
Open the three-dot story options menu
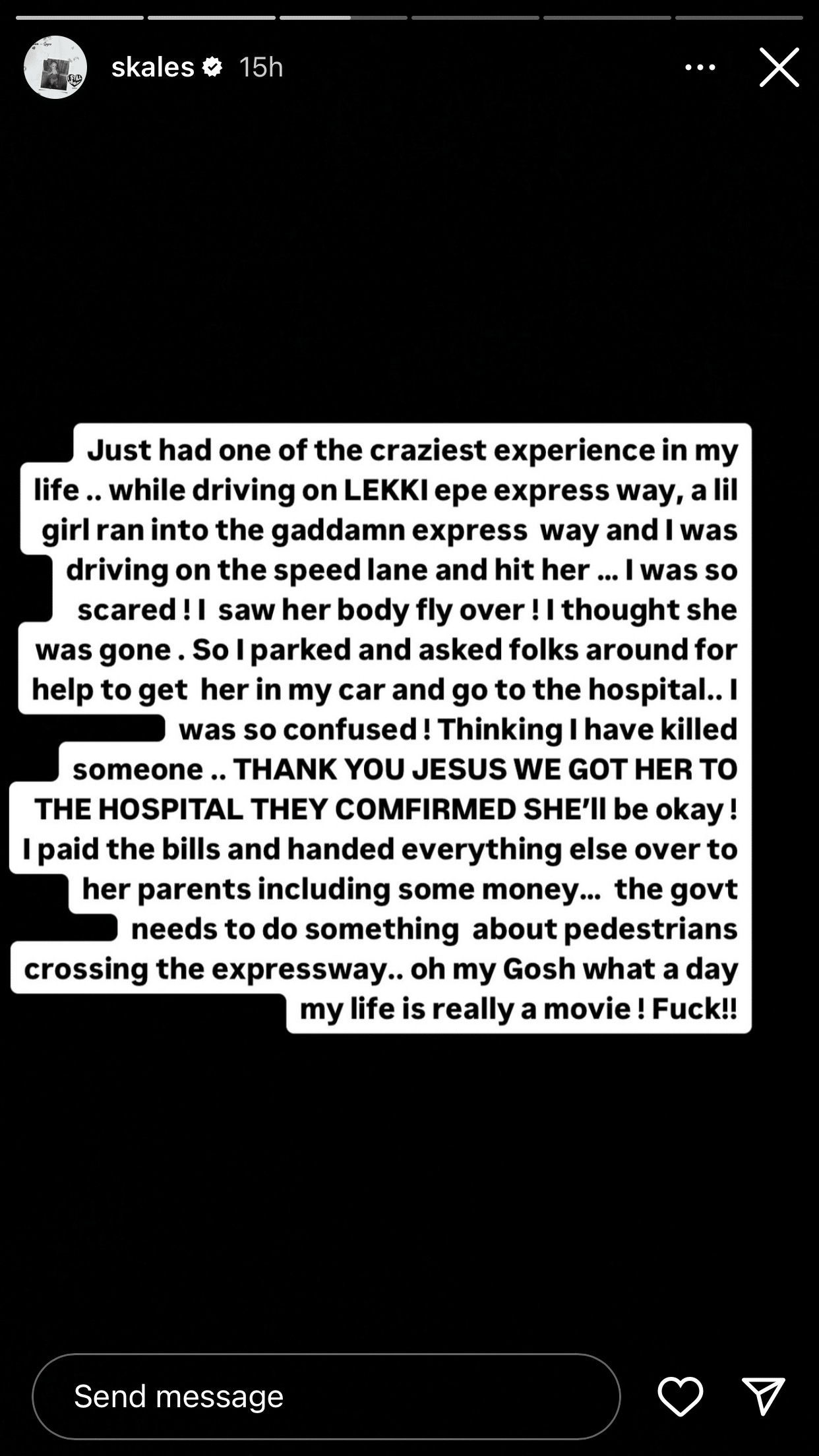pyautogui.click(x=700, y=67)
